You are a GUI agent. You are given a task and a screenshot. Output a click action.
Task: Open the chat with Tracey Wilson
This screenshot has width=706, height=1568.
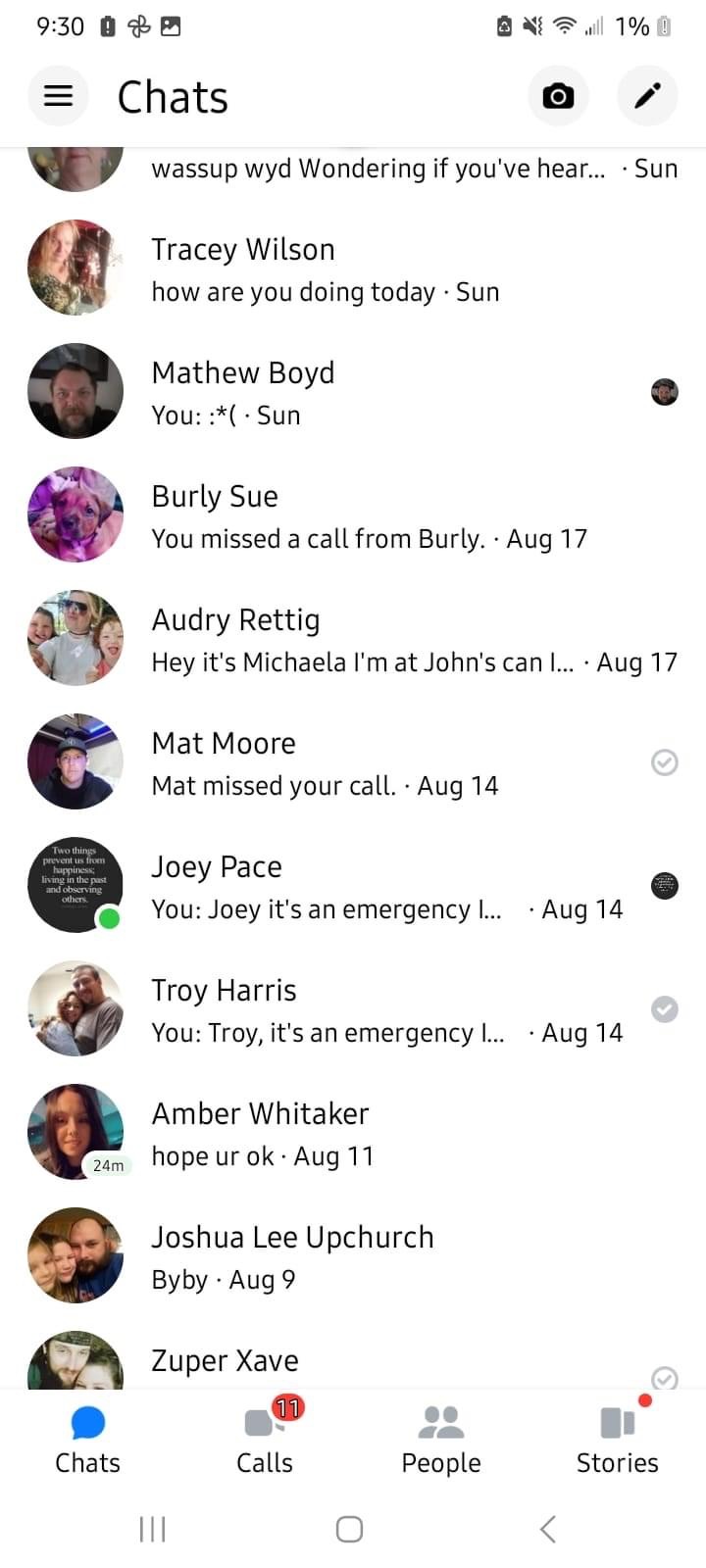pos(353,268)
